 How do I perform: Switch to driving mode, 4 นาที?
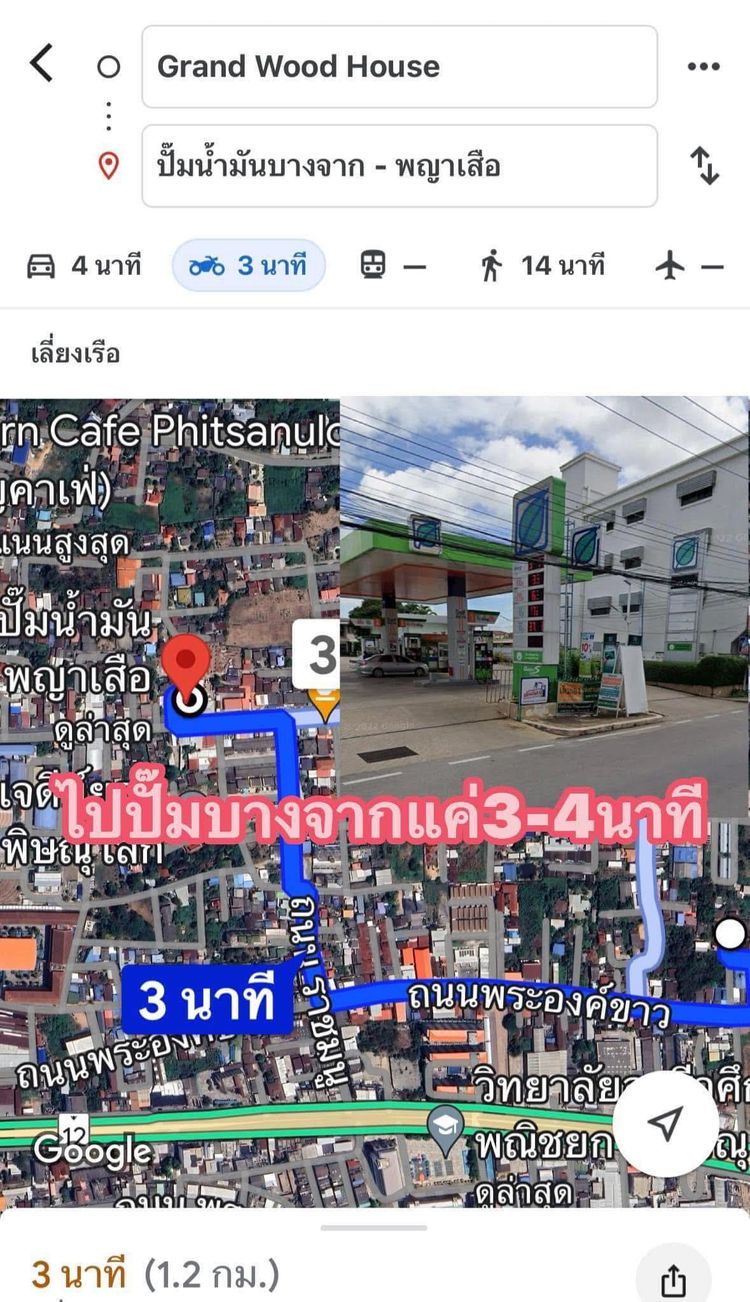coord(83,266)
